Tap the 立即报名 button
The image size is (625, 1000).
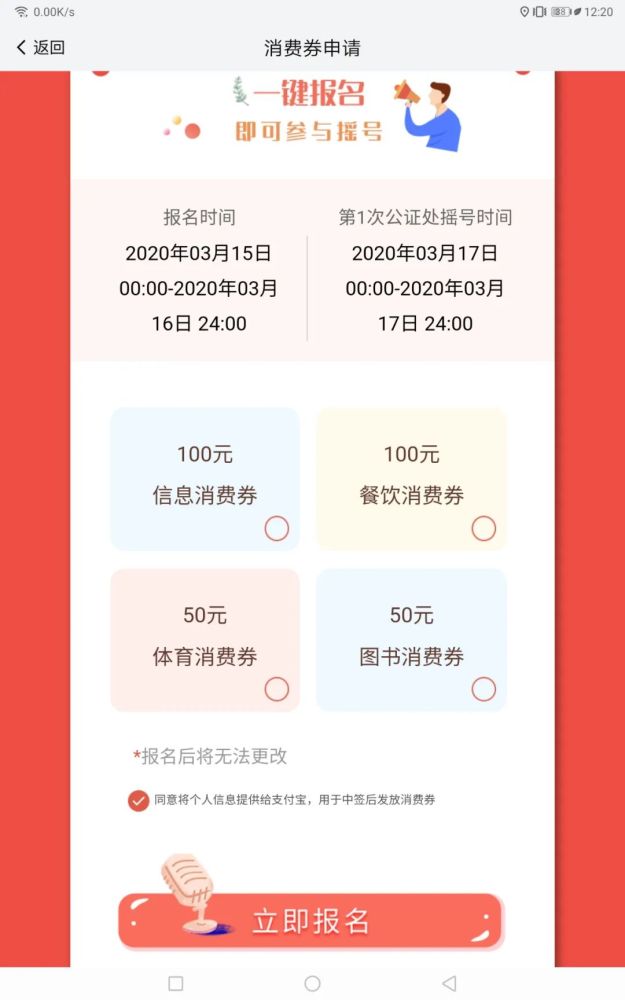(x=311, y=921)
